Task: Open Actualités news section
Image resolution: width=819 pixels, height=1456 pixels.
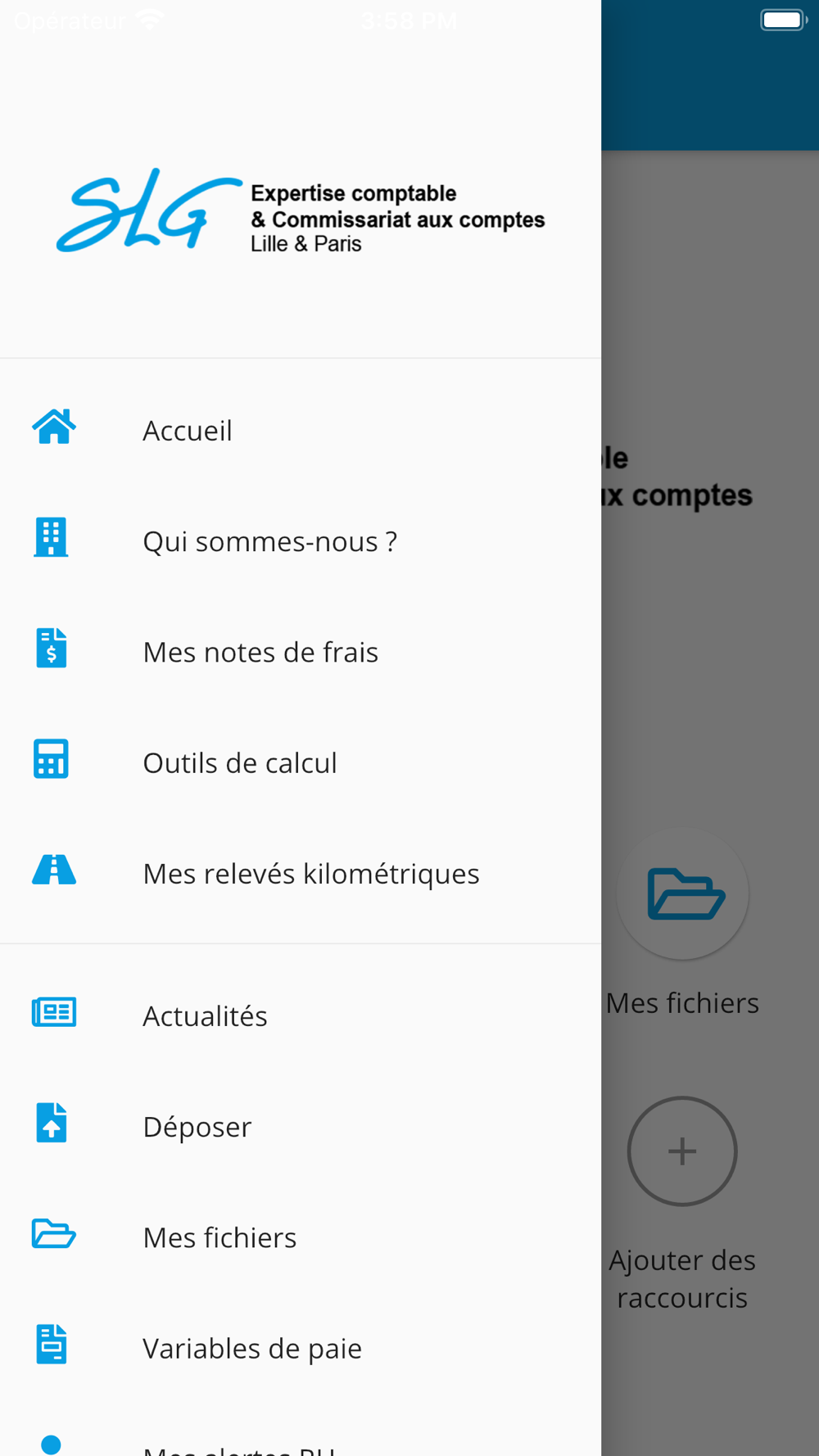Action: (x=205, y=1015)
